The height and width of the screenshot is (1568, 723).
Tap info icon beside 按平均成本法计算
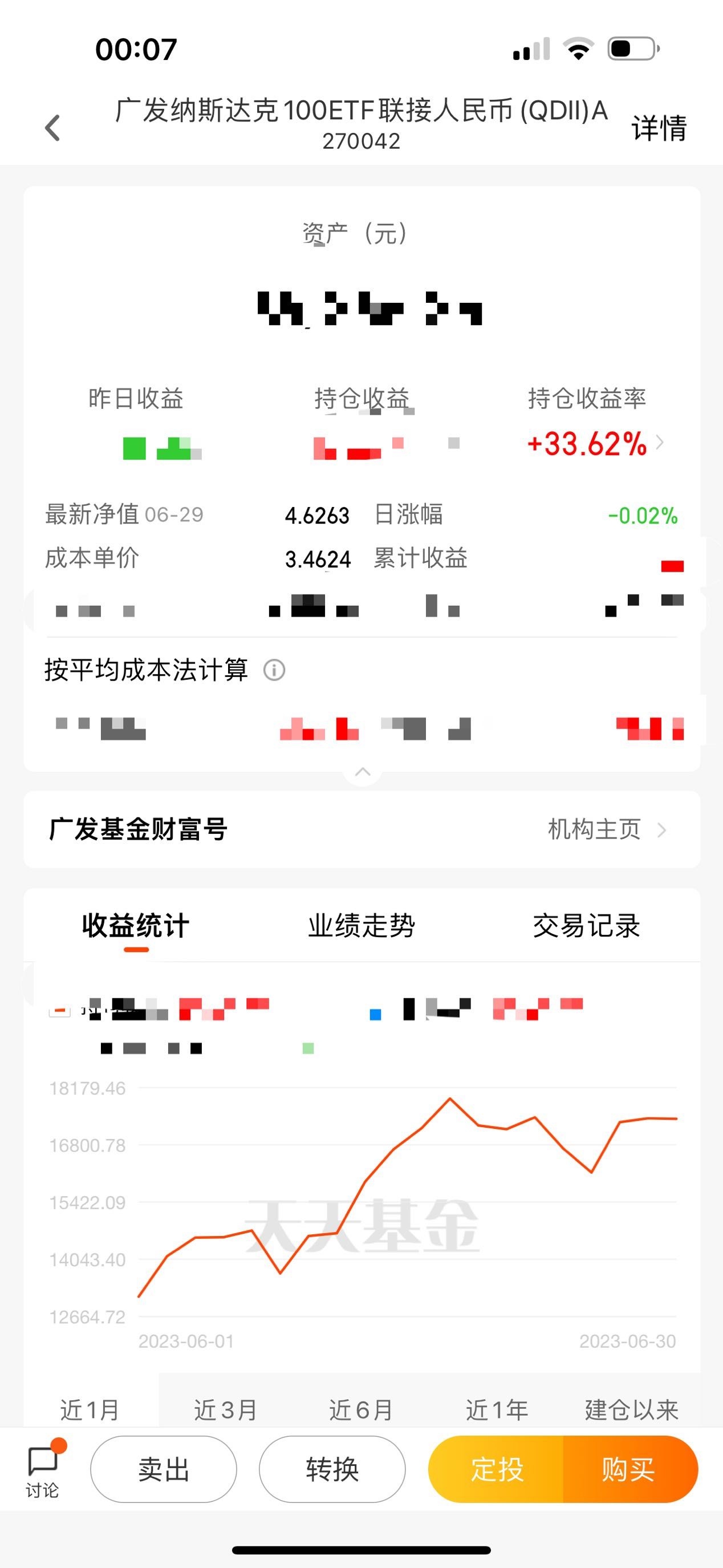click(x=274, y=670)
